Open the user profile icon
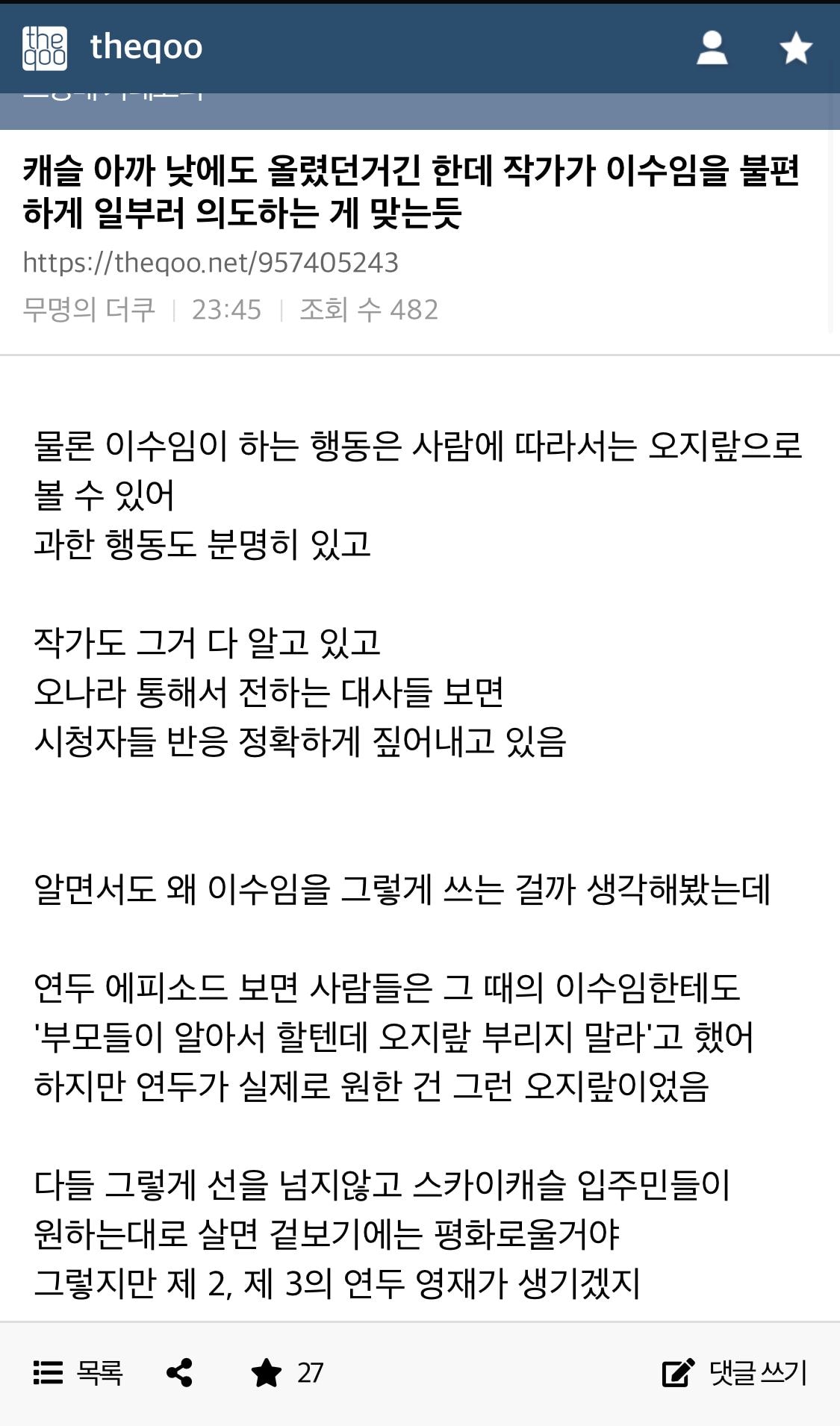Screen dimensions: 840x1426 tap(712, 49)
